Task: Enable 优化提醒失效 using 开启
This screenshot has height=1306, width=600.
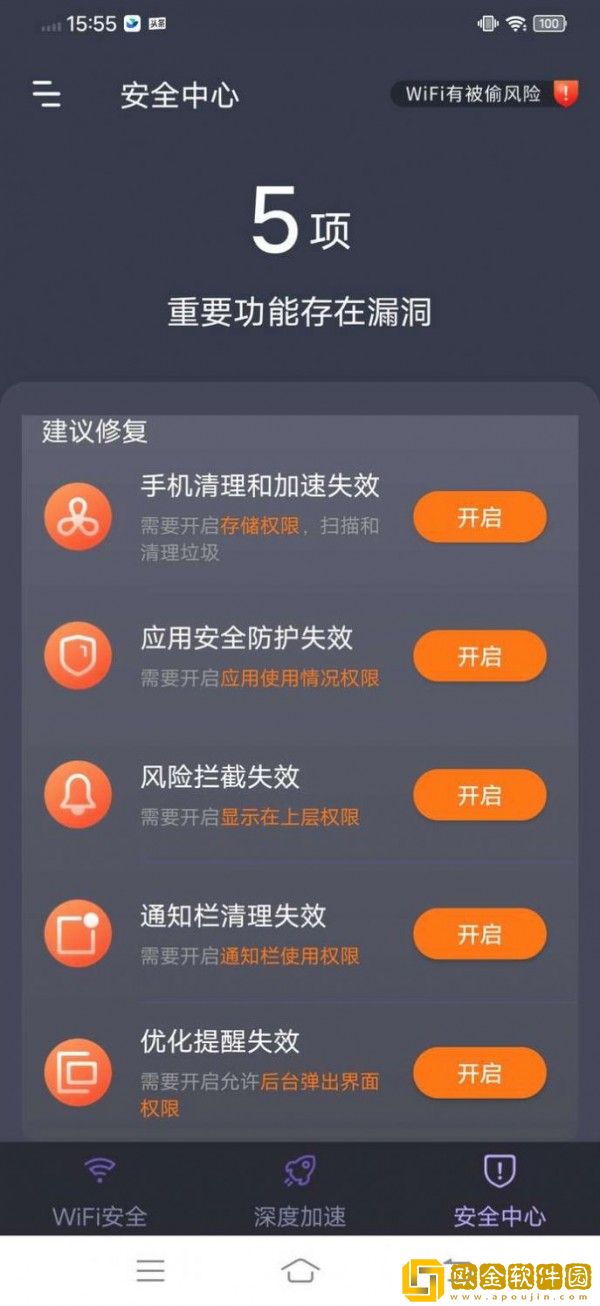Action: click(x=480, y=1073)
